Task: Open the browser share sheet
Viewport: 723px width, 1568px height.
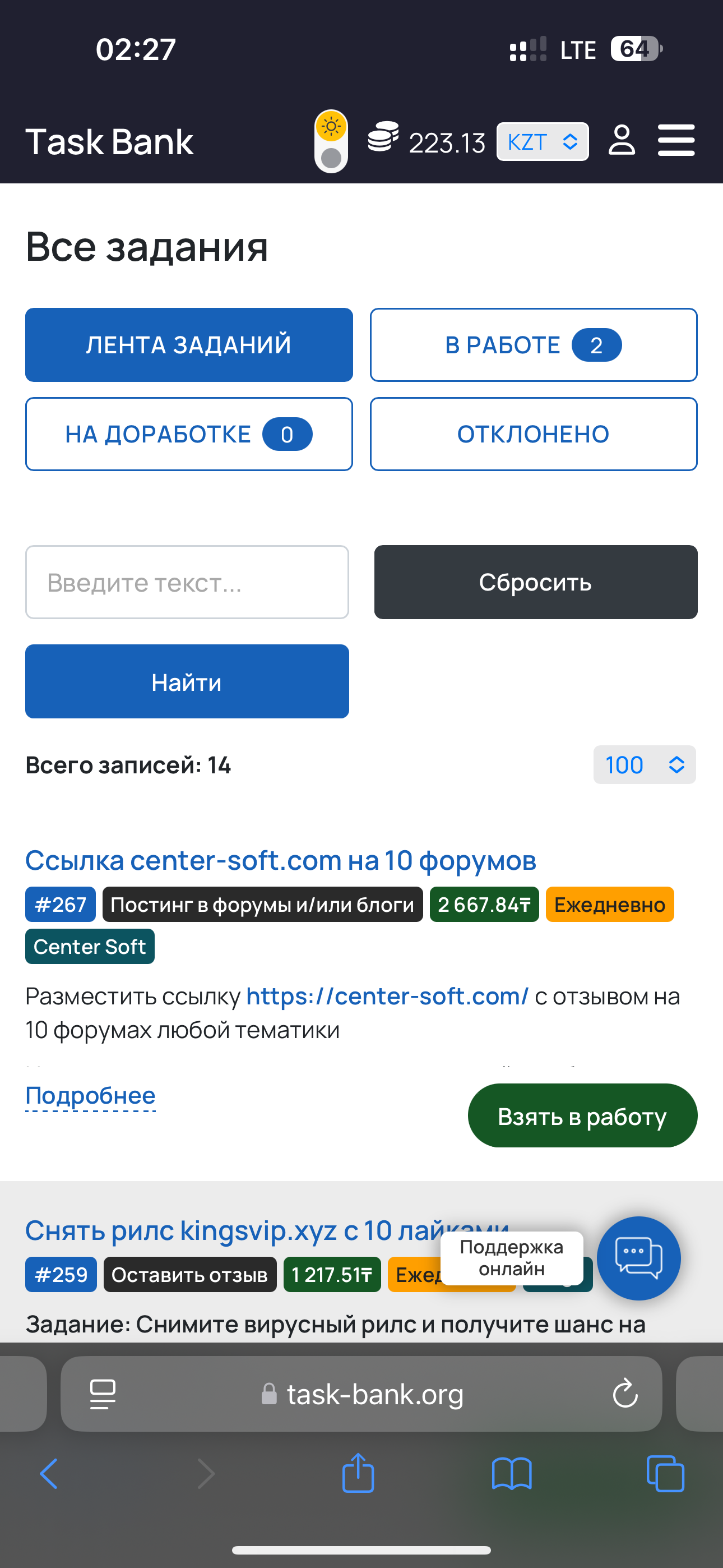Action: (x=358, y=1473)
